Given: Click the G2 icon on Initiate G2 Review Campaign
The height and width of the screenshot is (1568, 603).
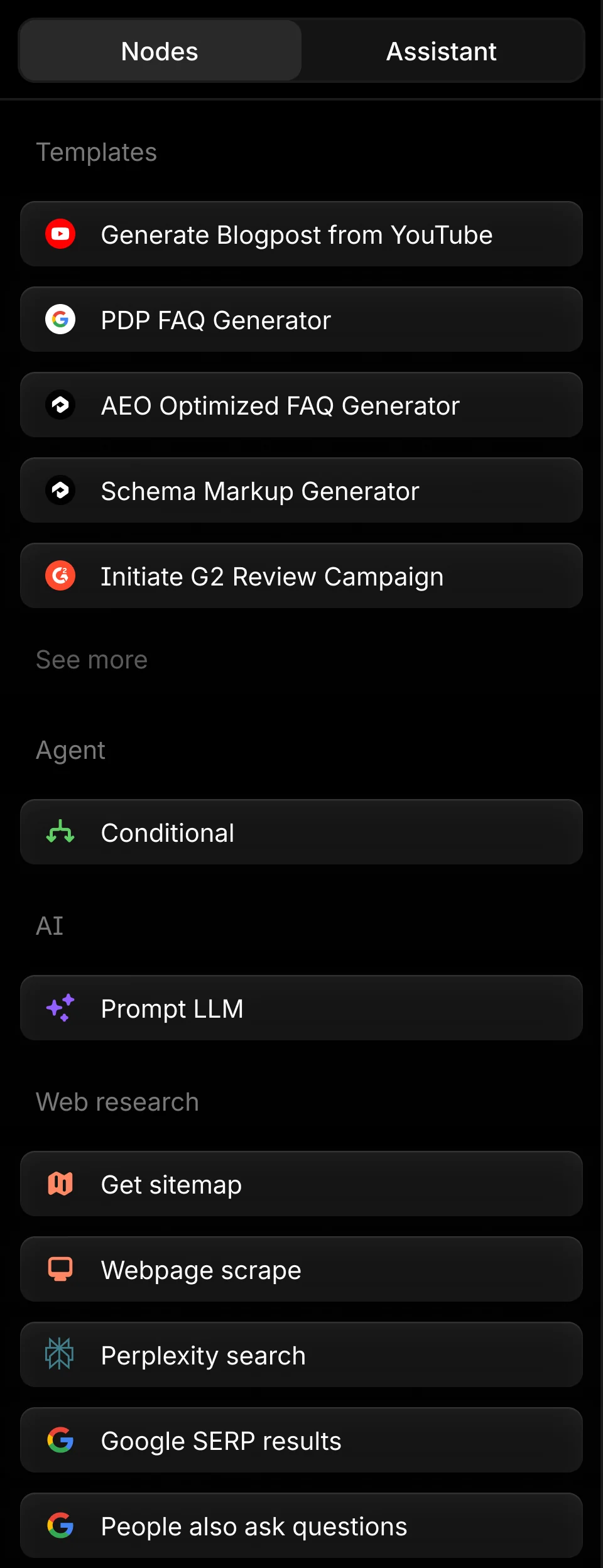Looking at the screenshot, I should 60,575.
